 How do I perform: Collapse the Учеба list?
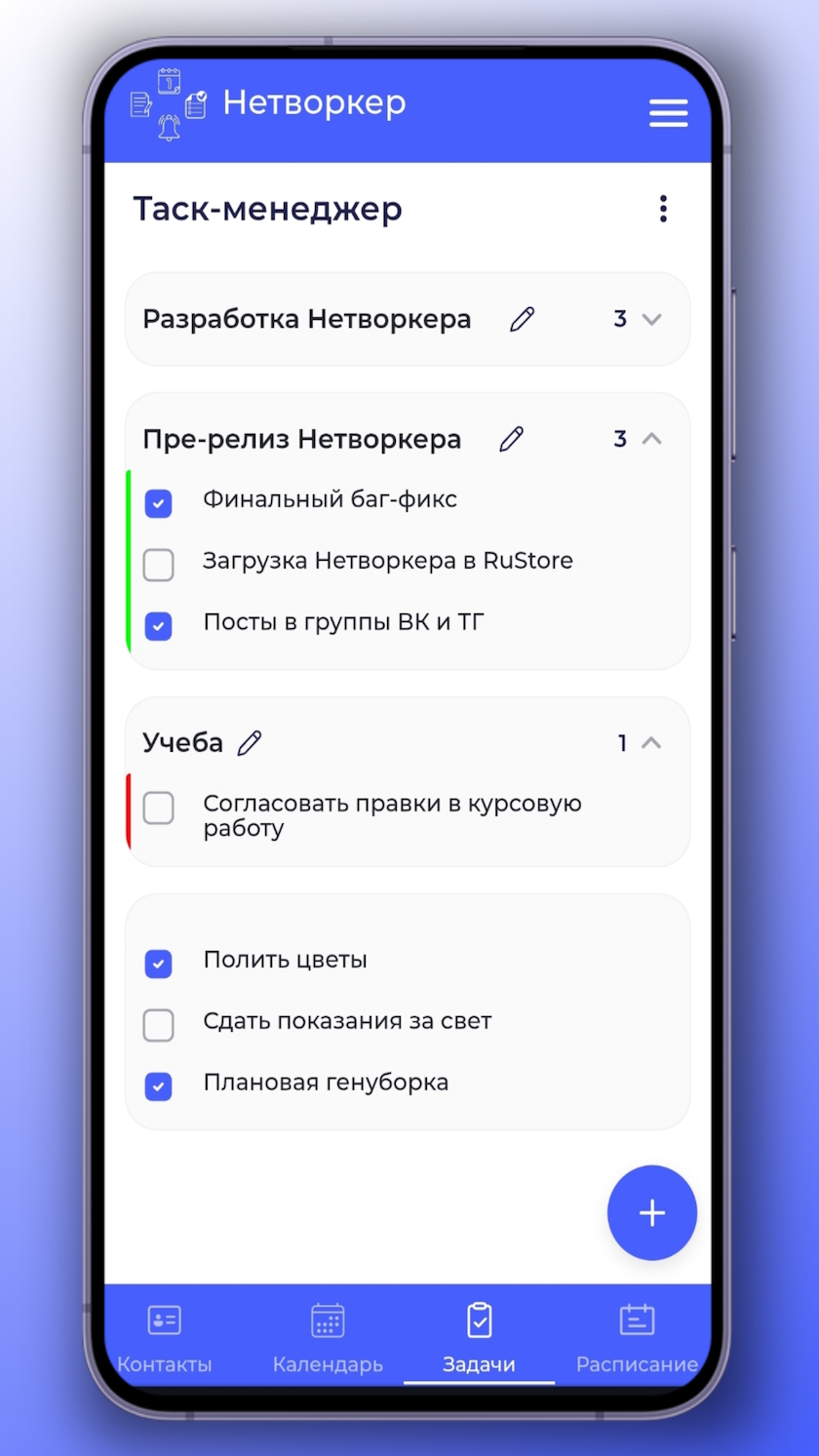click(651, 743)
